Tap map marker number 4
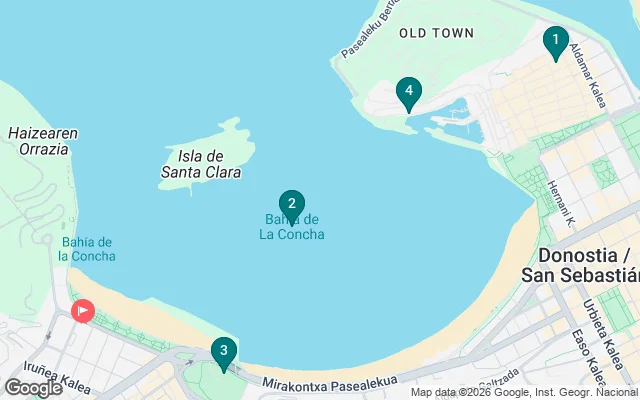The width and height of the screenshot is (640, 400). click(x=407, y=92)
